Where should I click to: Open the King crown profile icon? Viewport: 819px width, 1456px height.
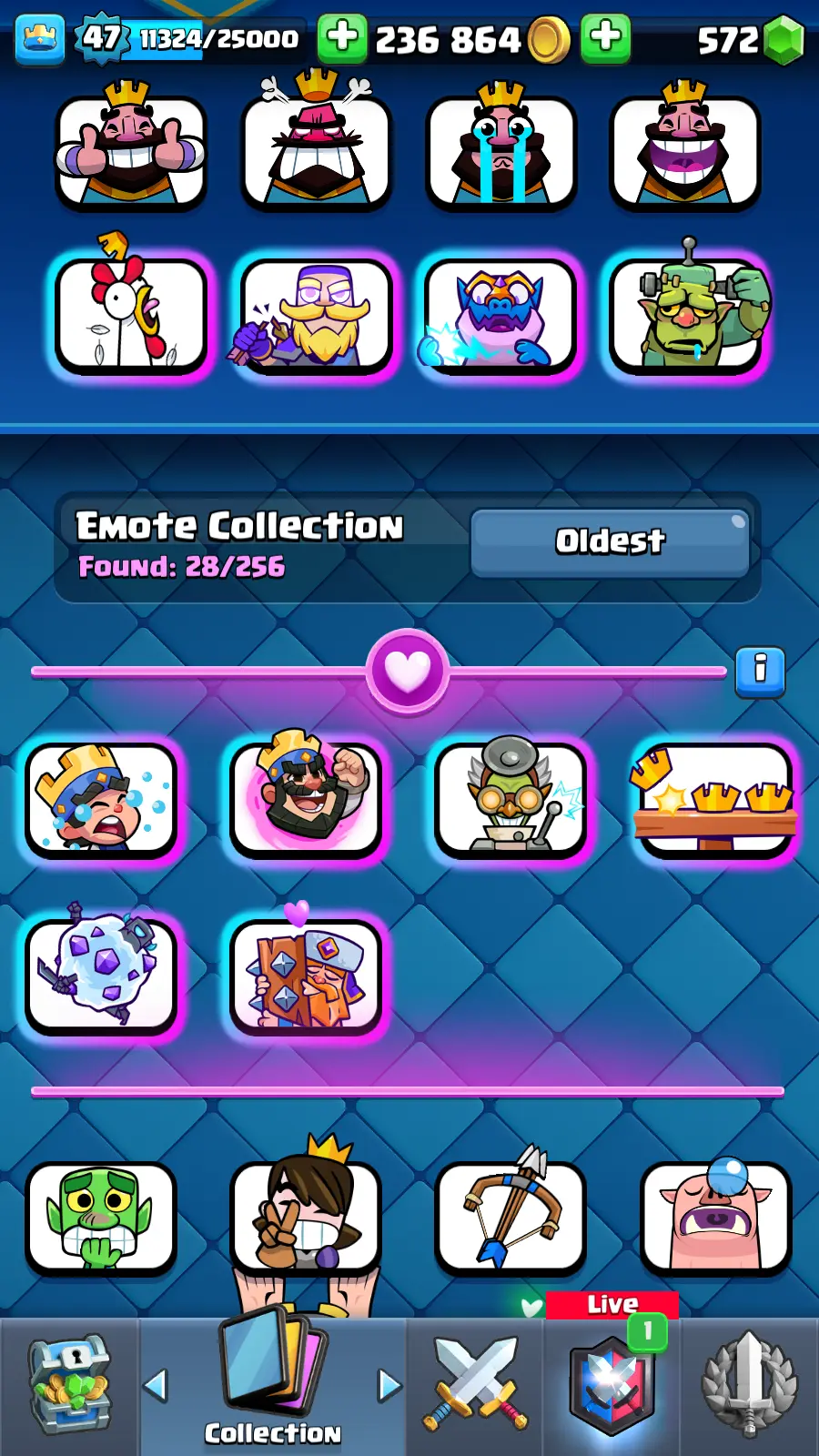point(39,38)
